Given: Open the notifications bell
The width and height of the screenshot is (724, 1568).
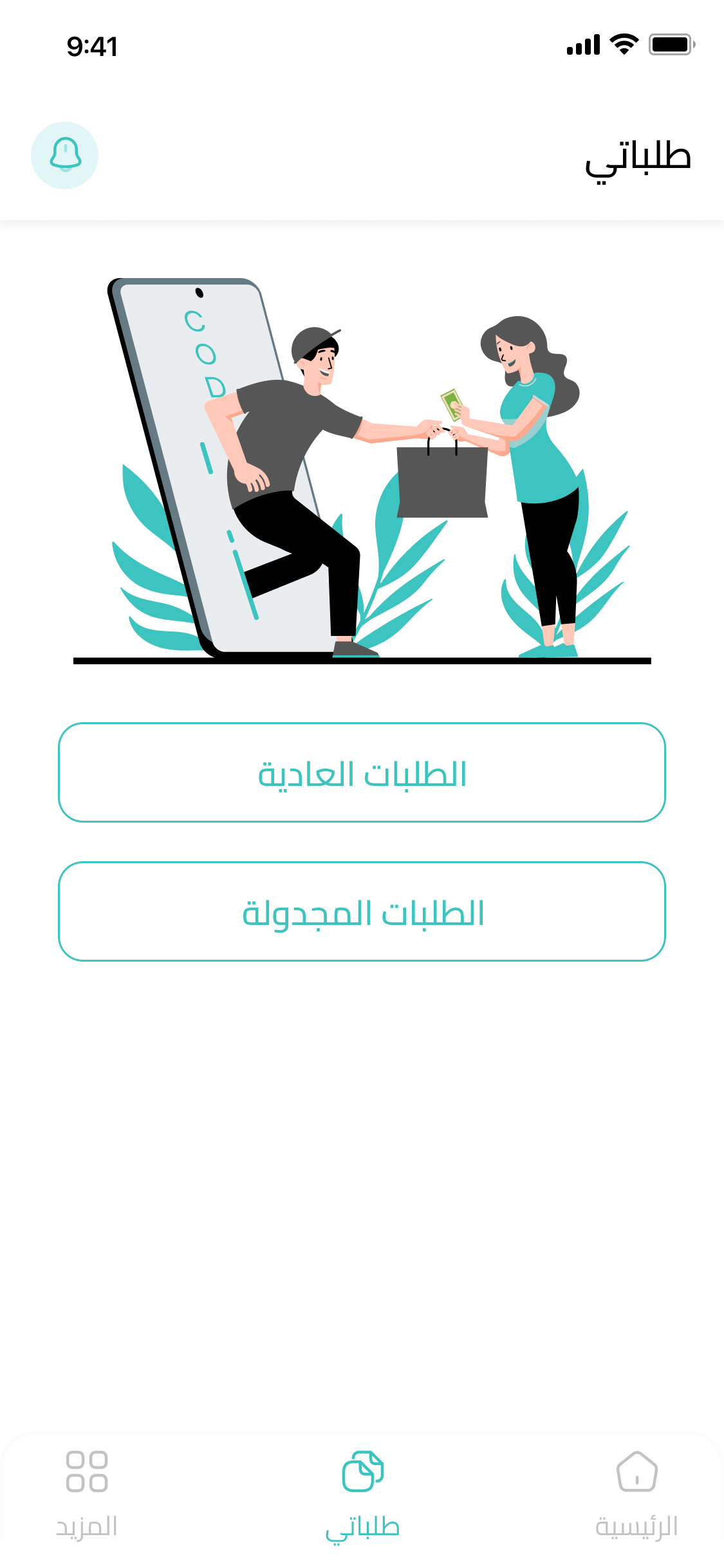Looking at the screenshot, I should pos(64,155).
